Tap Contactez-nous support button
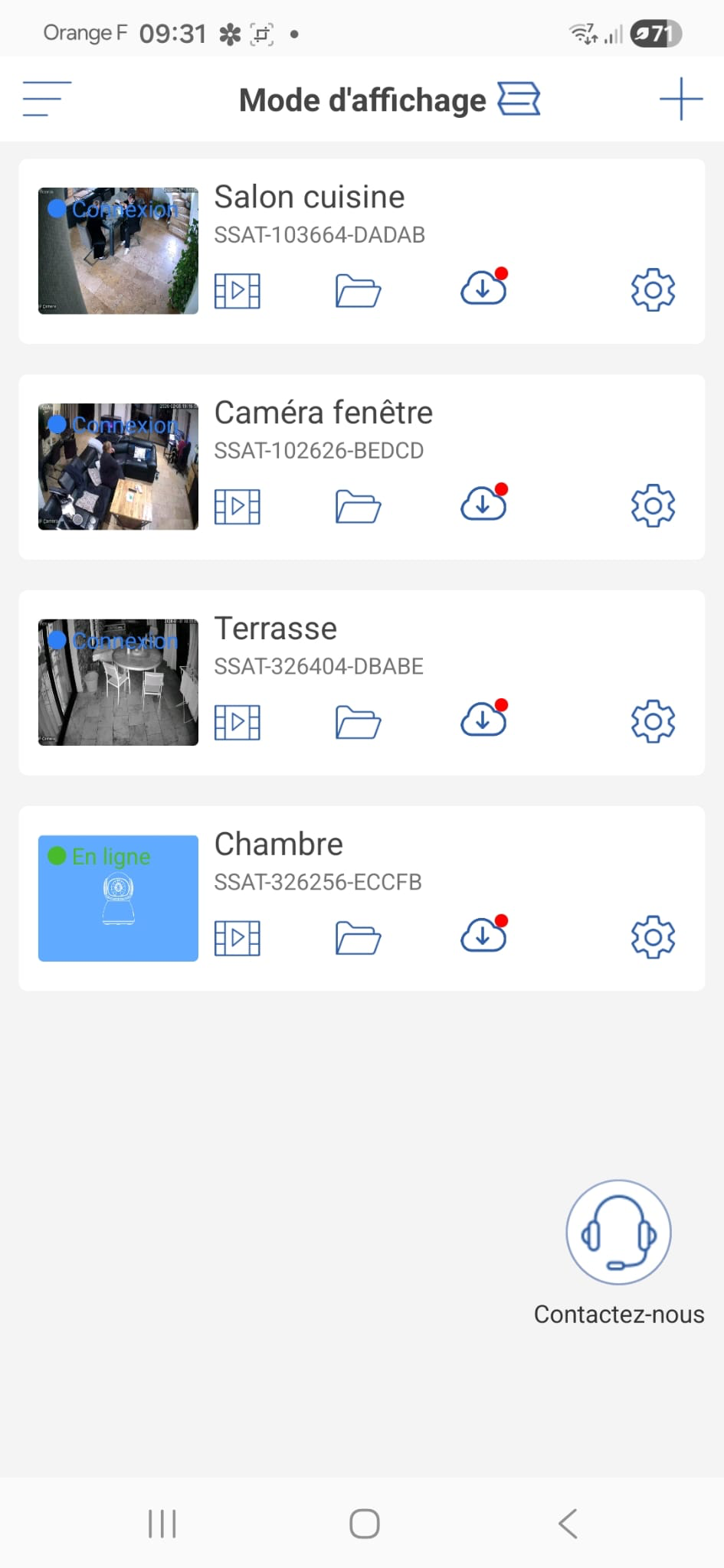 618,1233
